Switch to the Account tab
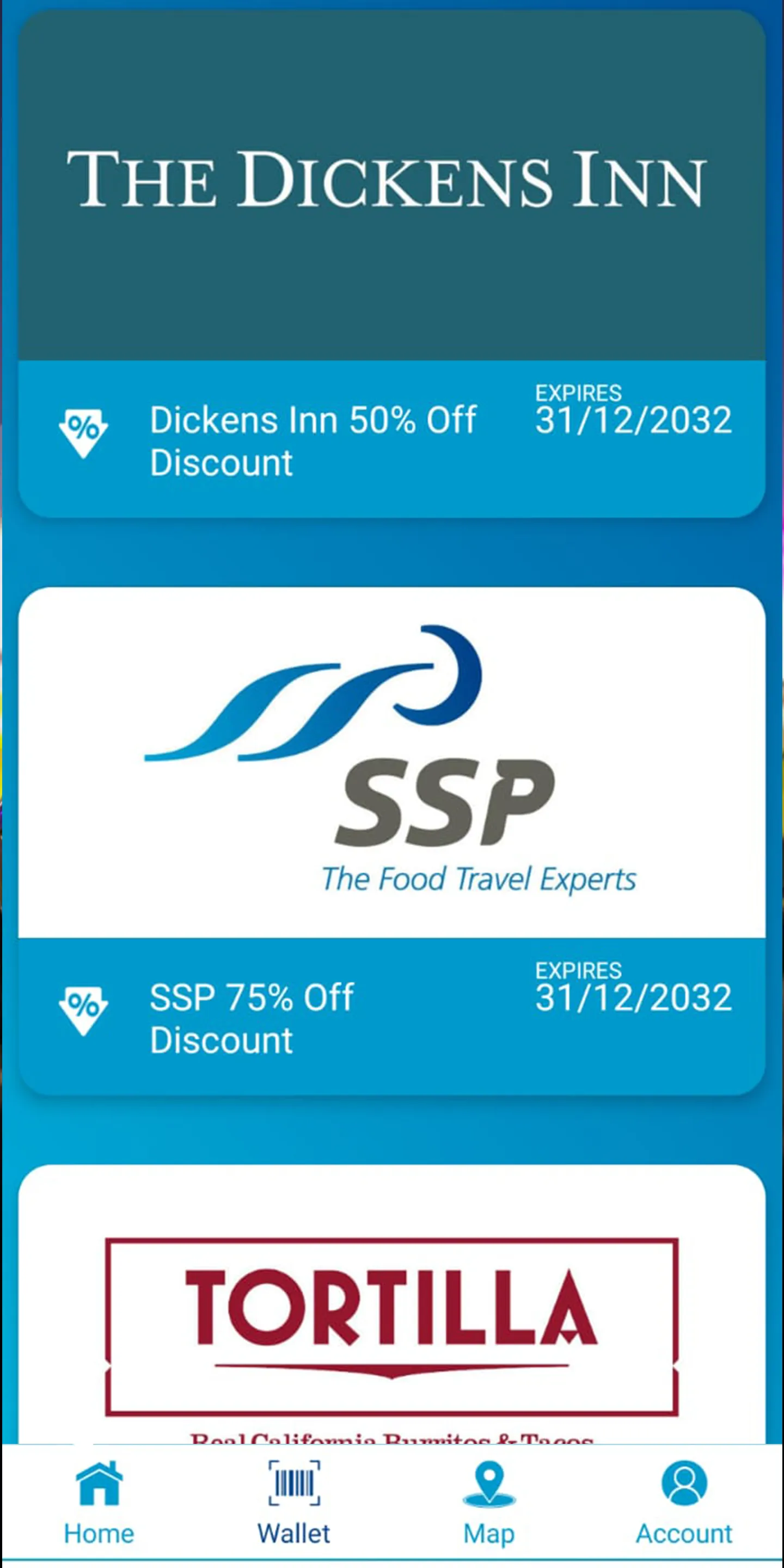This screenshot has width=784, height=1568. [684, 1502]
